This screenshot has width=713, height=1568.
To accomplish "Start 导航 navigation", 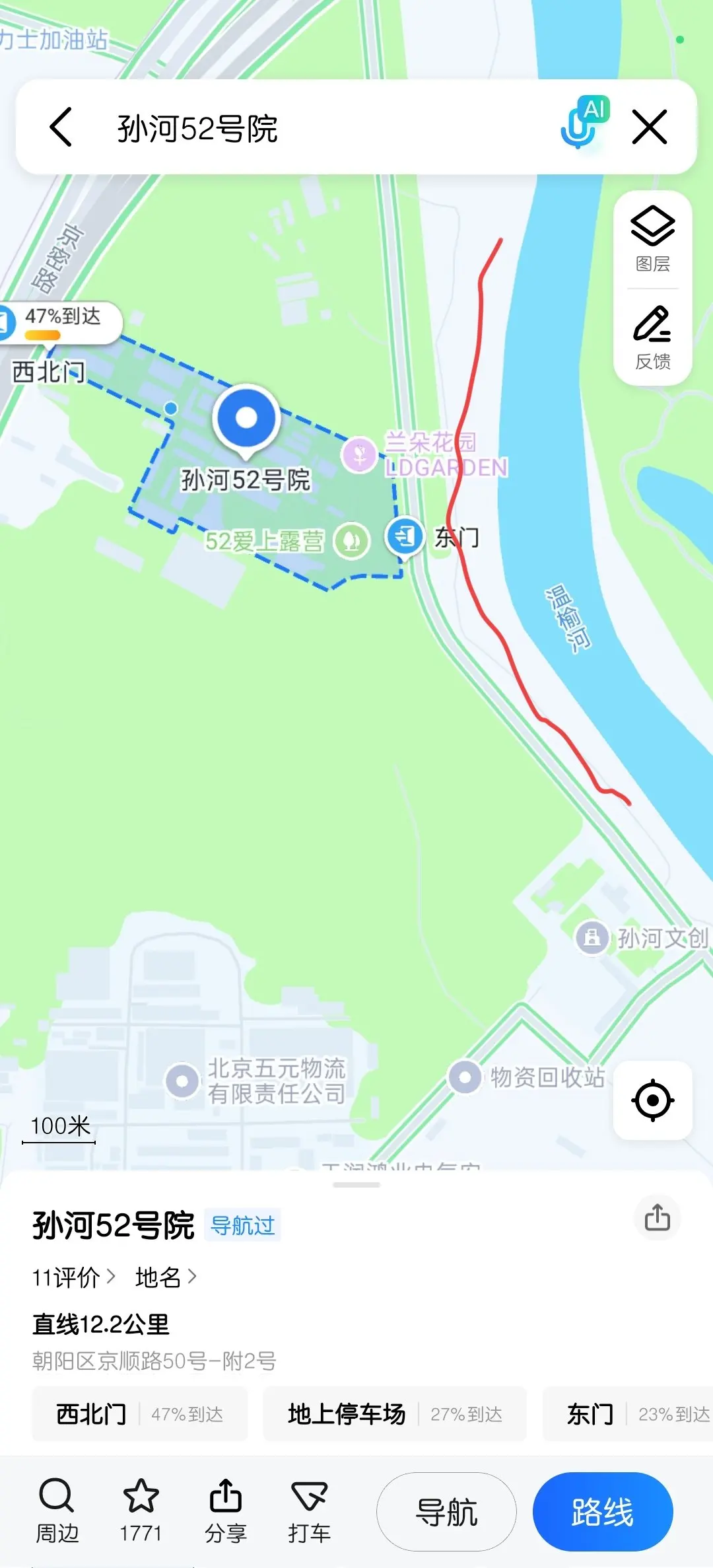I will [x=446, y=1512].
